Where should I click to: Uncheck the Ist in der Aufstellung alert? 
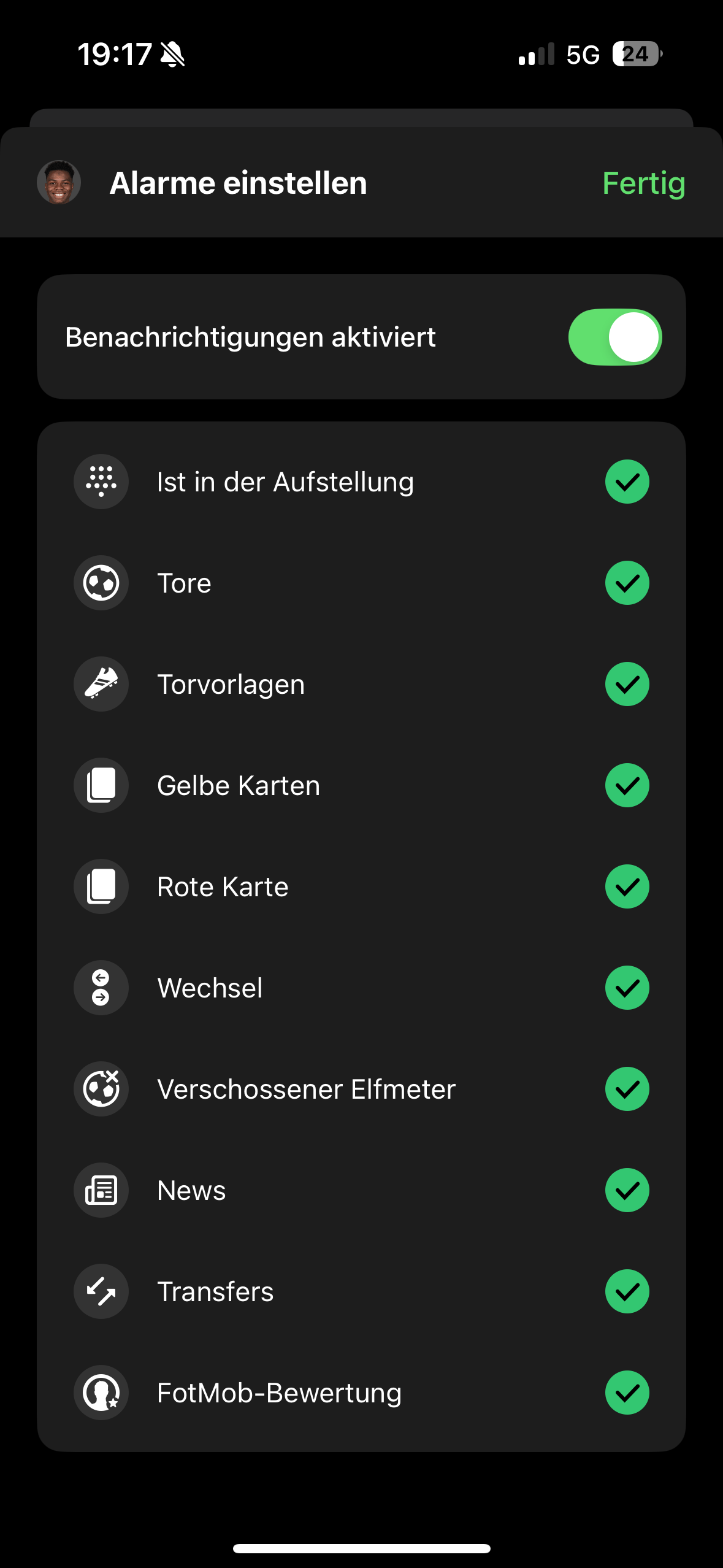[x=627, y=482]
